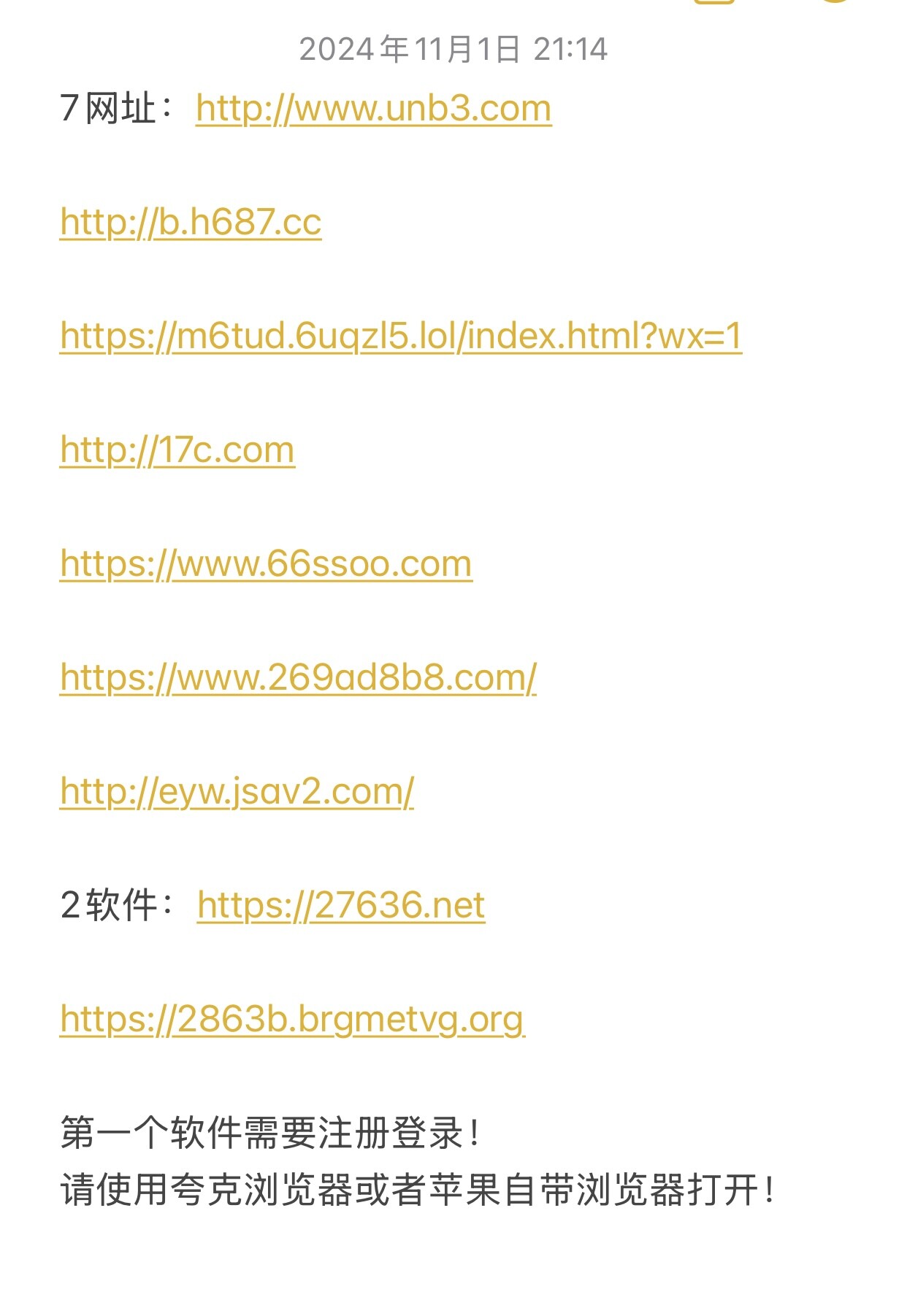Viewport: 907px width, 1316px height.
Task: Open the eyw.jsav2.com link
Action: pos(237,791)
